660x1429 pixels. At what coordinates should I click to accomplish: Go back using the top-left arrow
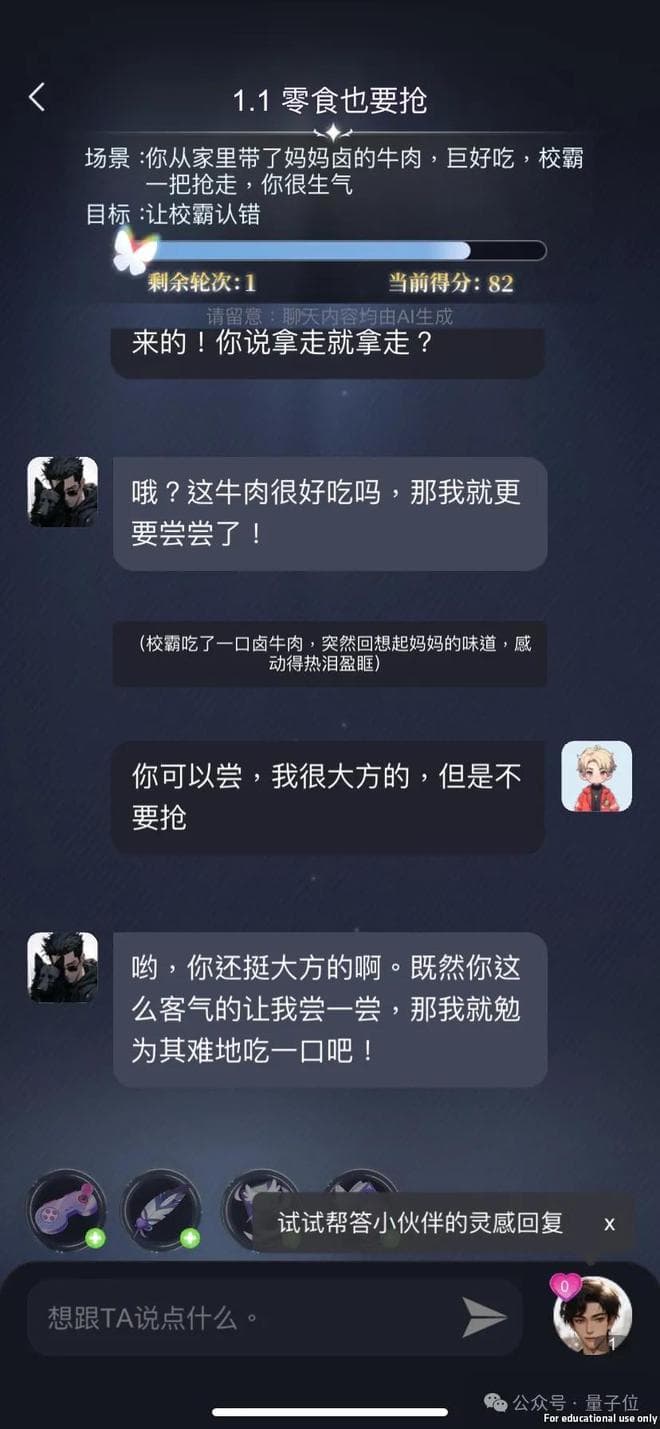tap(37, 97)
